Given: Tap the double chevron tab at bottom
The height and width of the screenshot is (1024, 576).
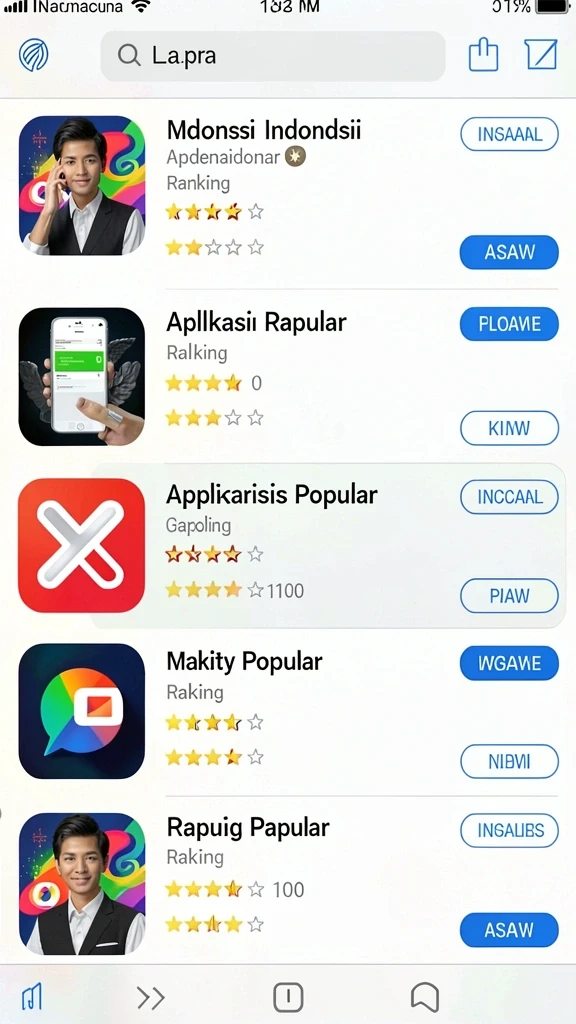Looking at the screenshot, I should [151, 997].
